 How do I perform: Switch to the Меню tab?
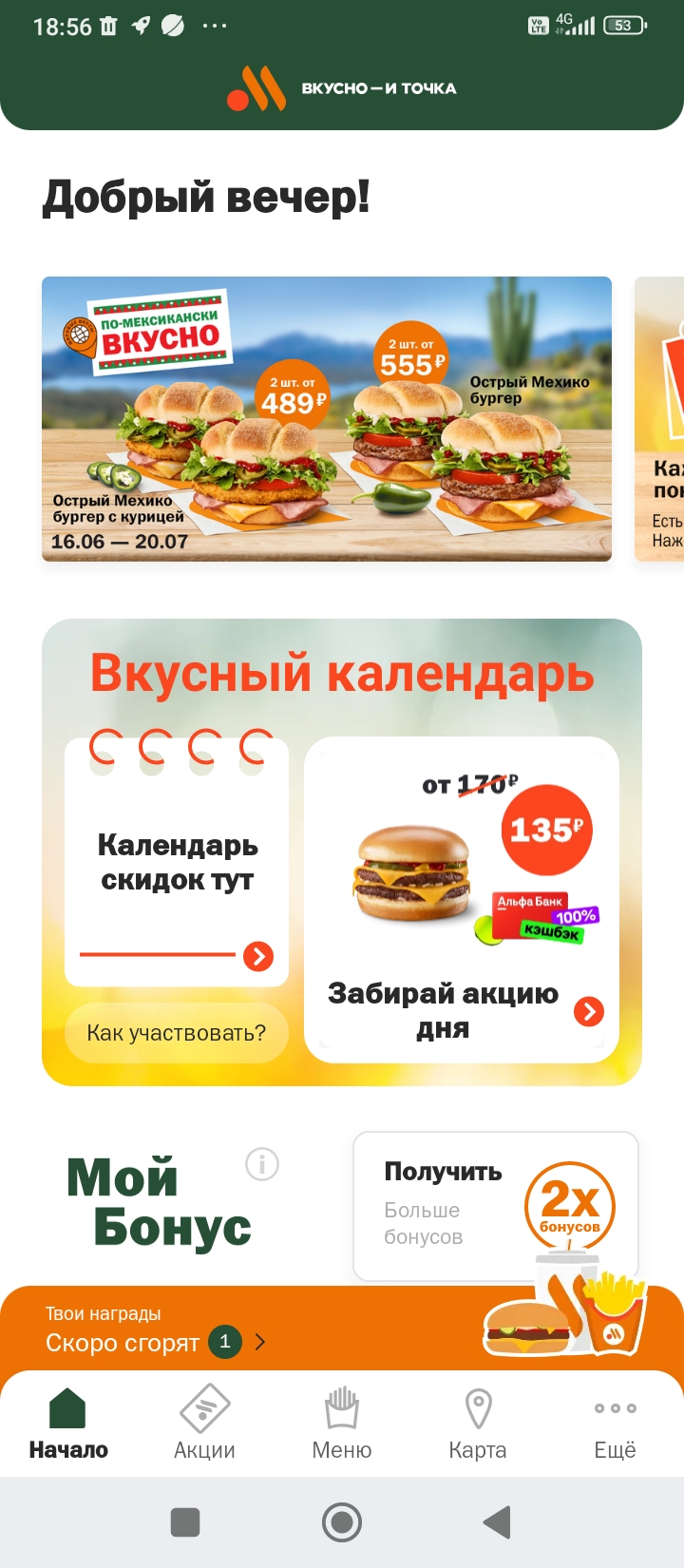tap(342, 1423)
